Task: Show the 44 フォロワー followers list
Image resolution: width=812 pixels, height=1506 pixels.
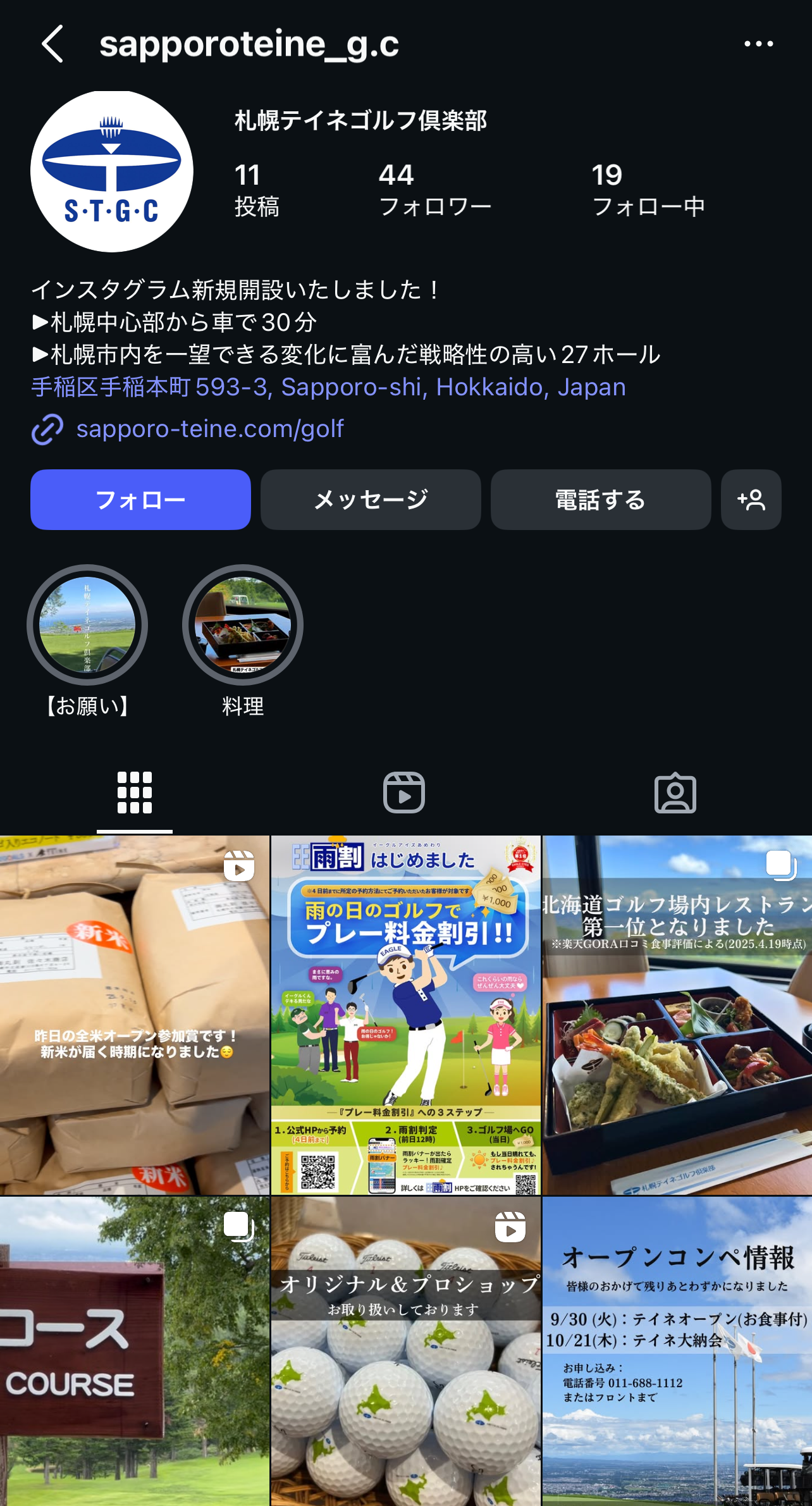Action: (x=434, y=190)
